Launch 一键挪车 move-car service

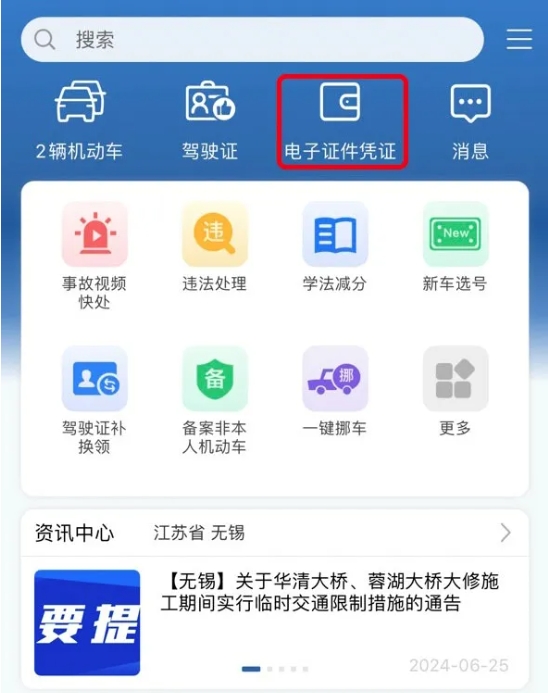335,392
